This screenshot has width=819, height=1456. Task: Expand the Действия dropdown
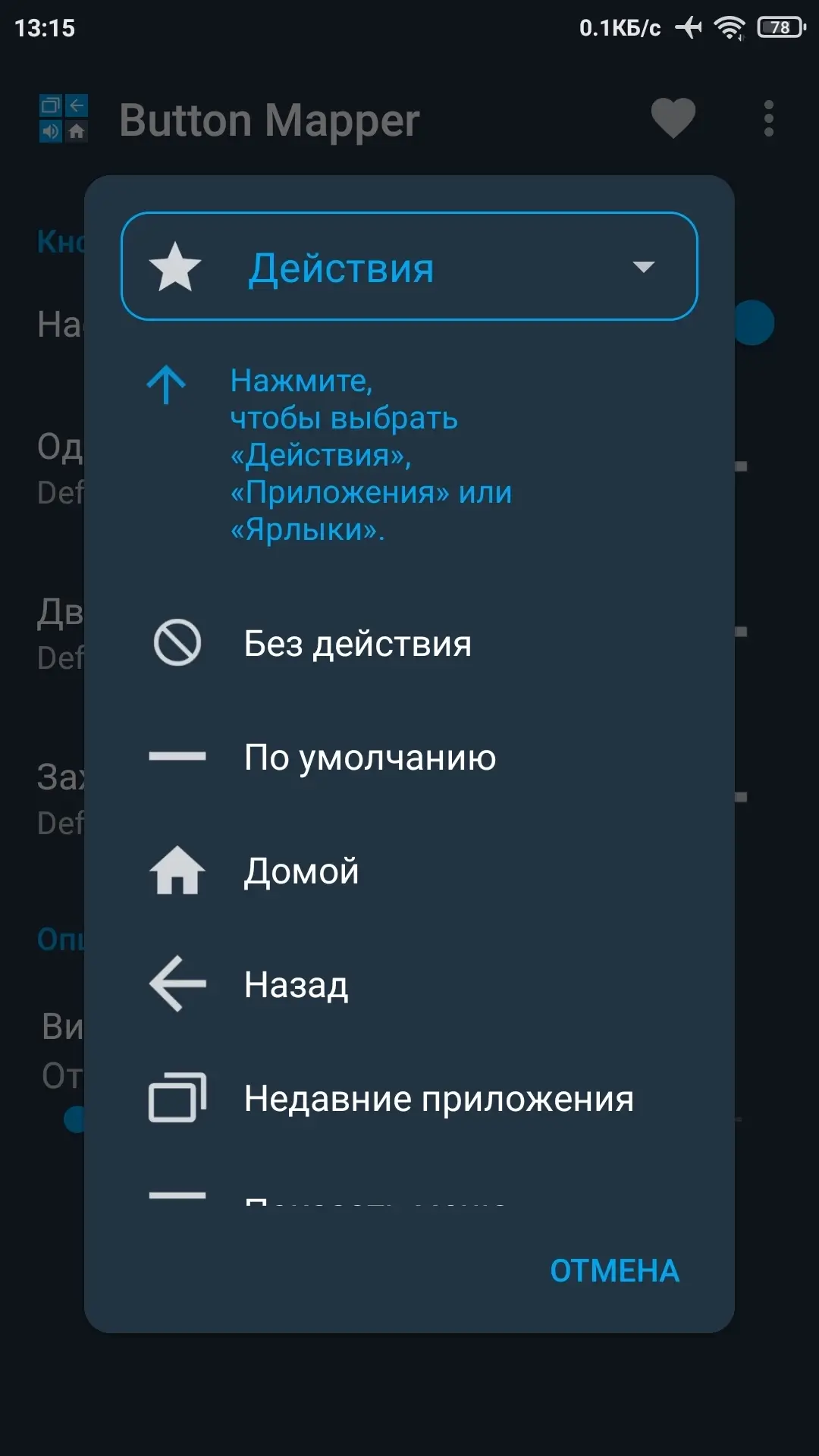[x=409, y=266]
